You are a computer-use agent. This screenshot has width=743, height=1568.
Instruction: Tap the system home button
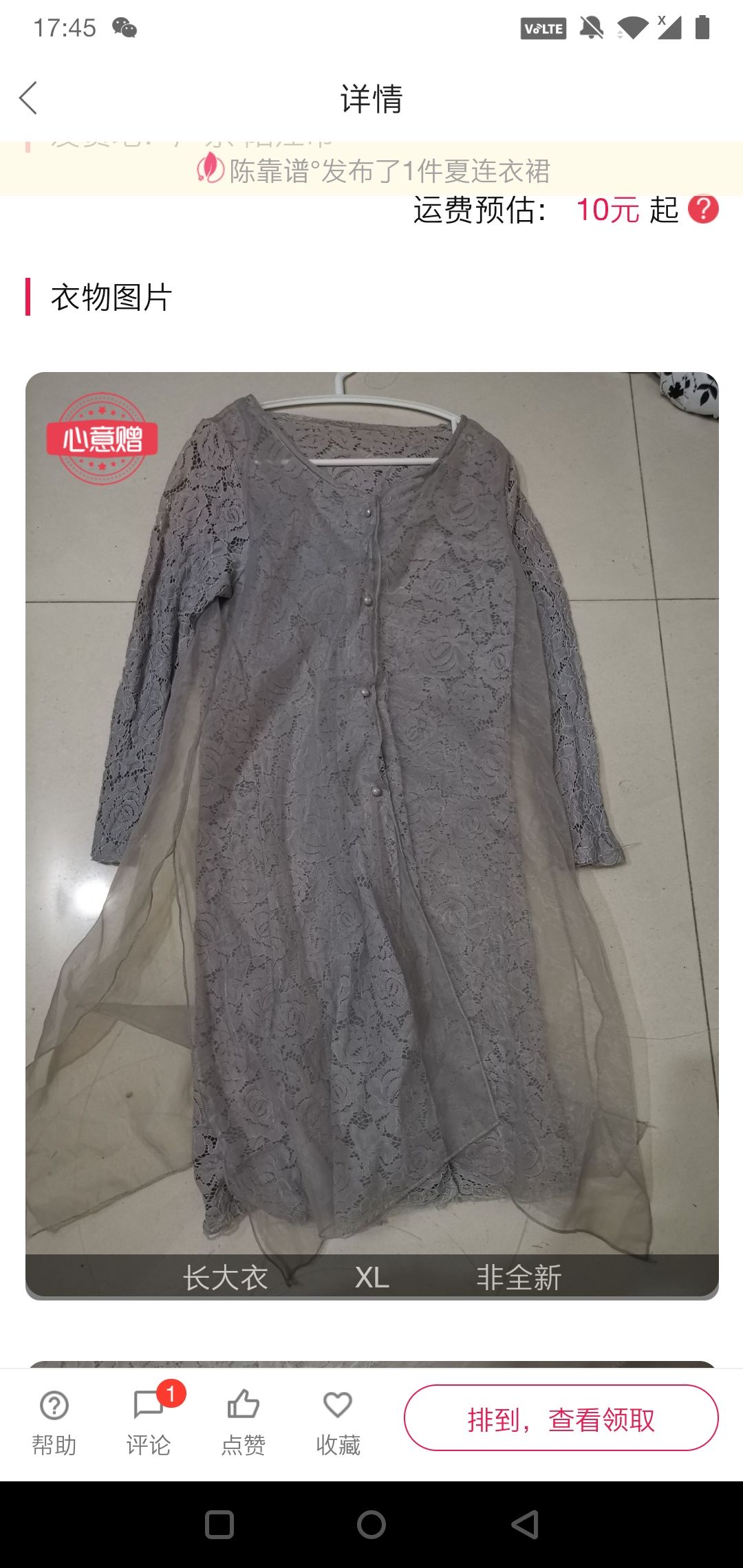point(371,1525)
